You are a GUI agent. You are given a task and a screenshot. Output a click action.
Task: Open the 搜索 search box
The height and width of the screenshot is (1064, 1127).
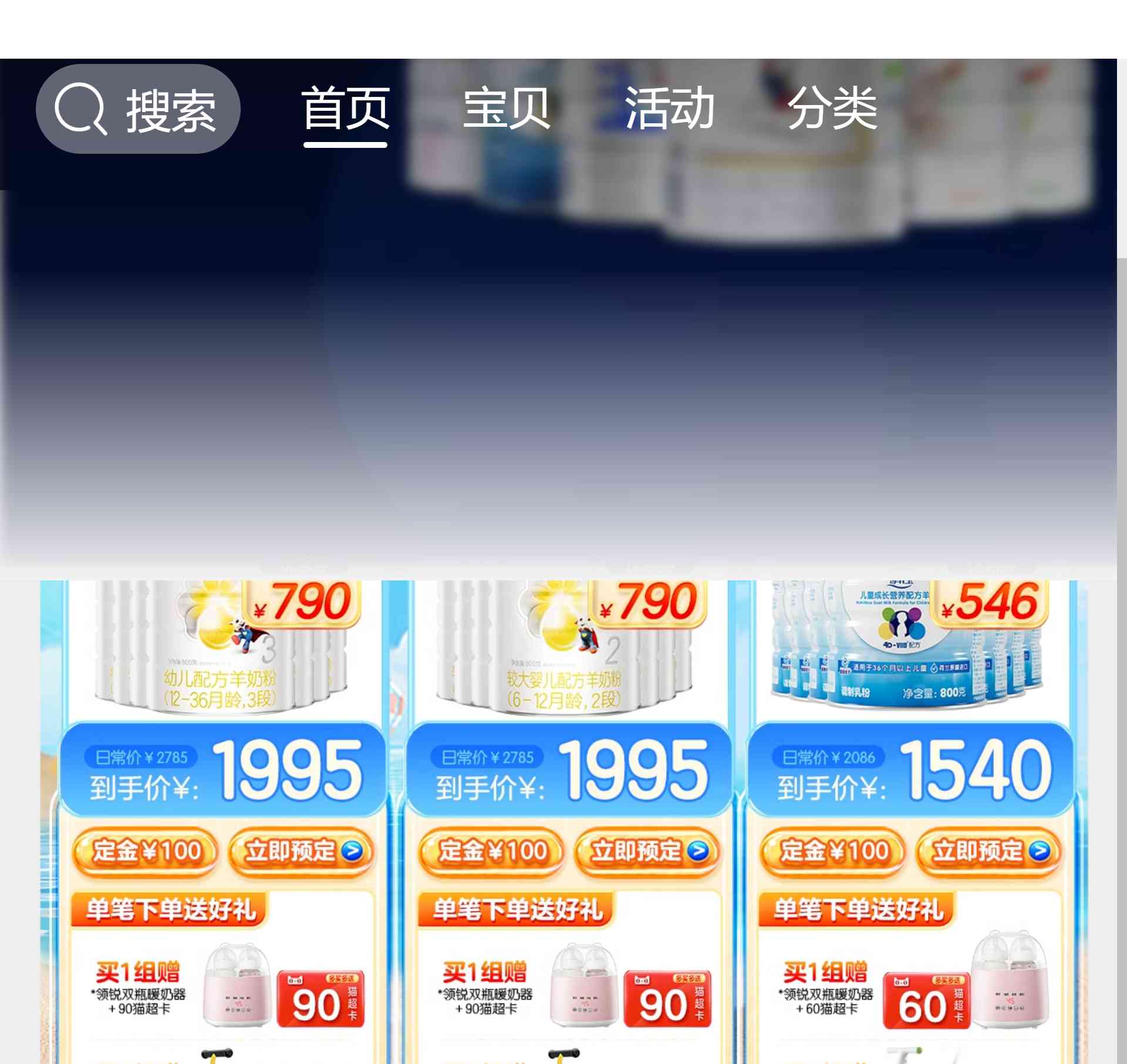point(138,109)
